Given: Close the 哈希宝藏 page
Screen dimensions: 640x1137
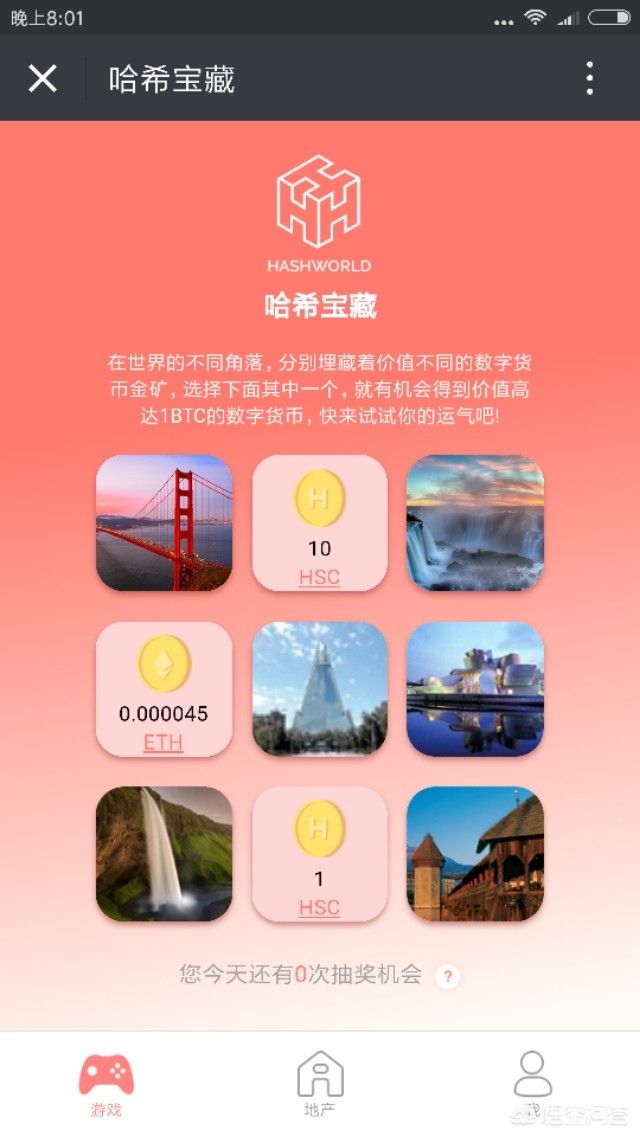Looking at the screenshot, I should (42, 78).
